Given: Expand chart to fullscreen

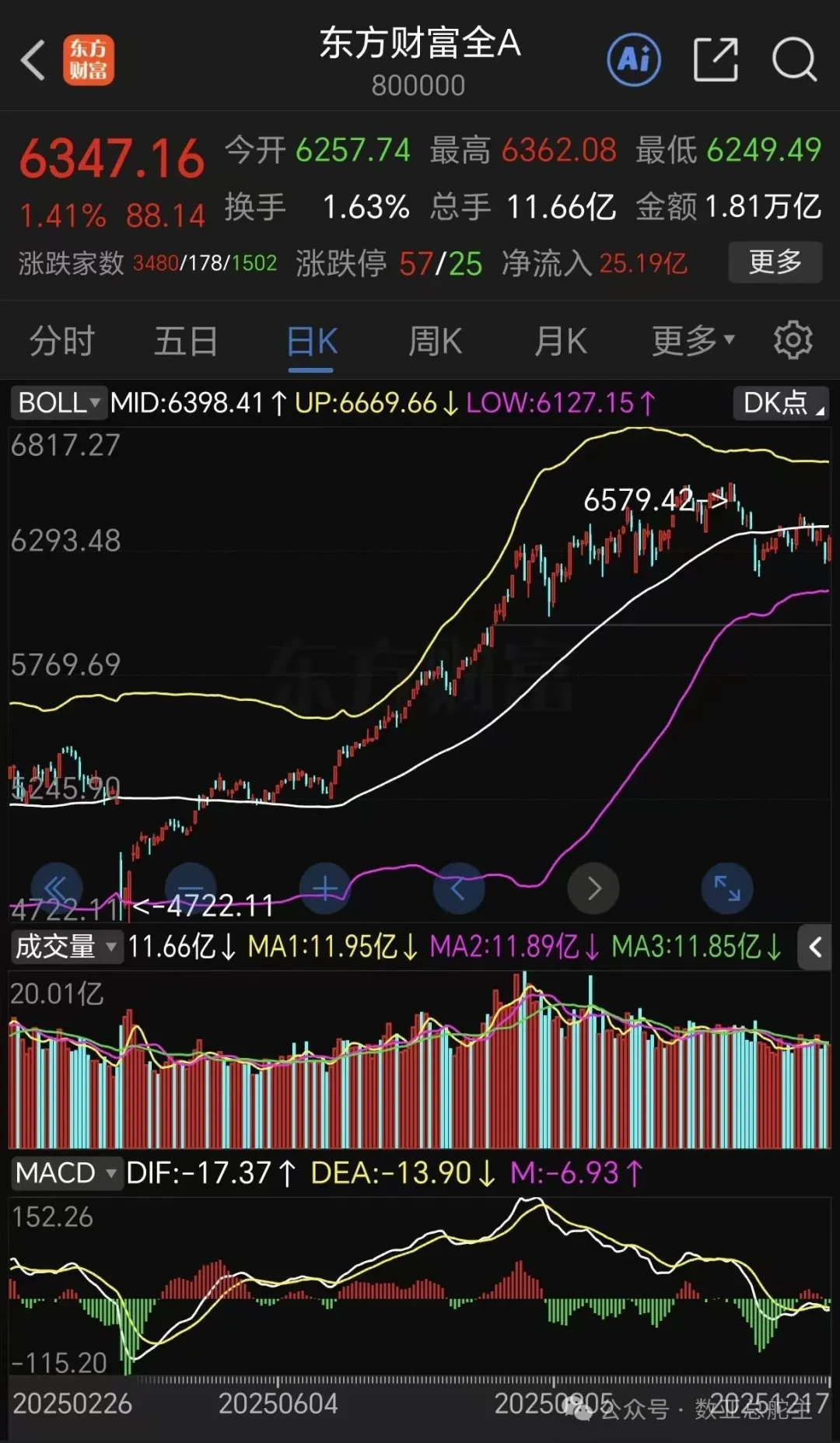Looking at the screenshot, I should click(x=727, y=888).
